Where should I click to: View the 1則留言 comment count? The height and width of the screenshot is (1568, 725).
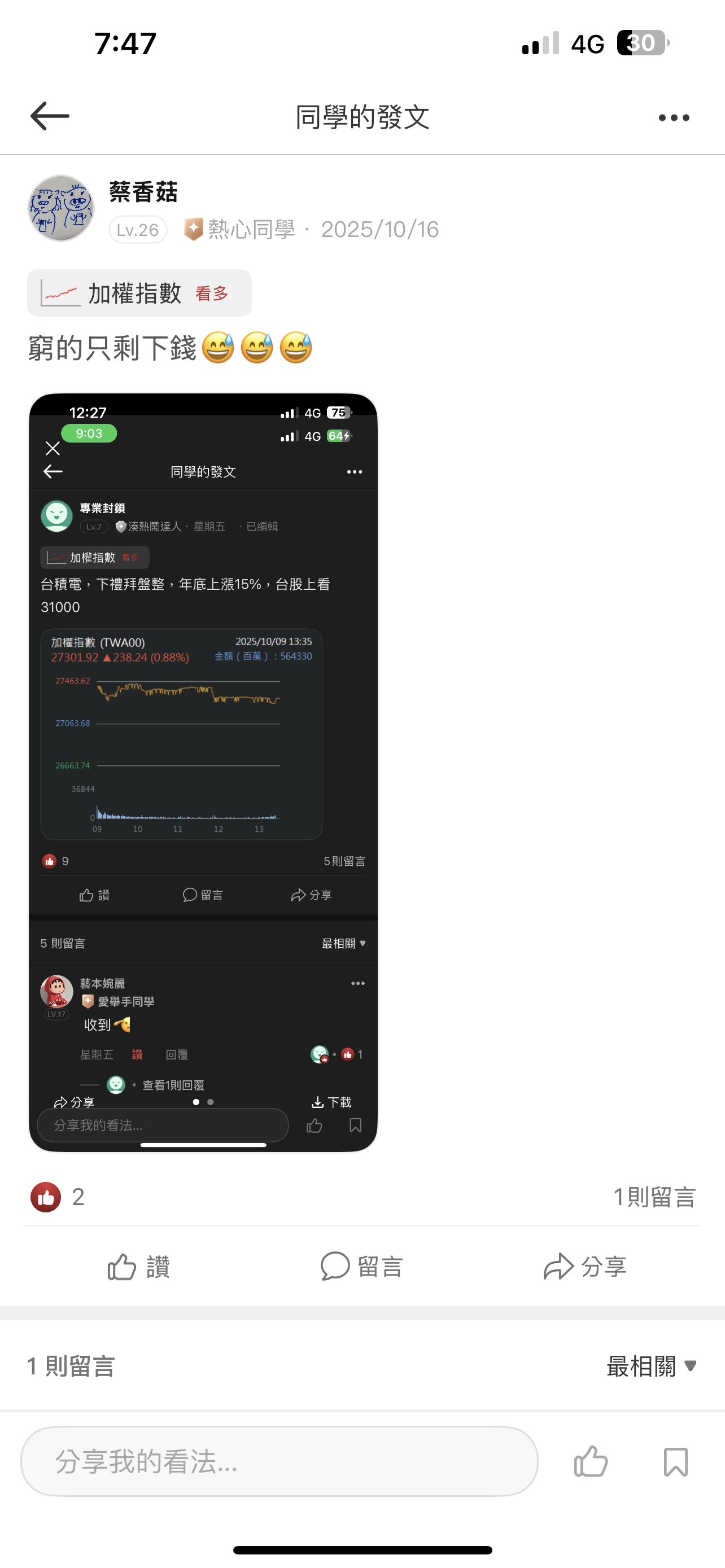pos(654,1197)
